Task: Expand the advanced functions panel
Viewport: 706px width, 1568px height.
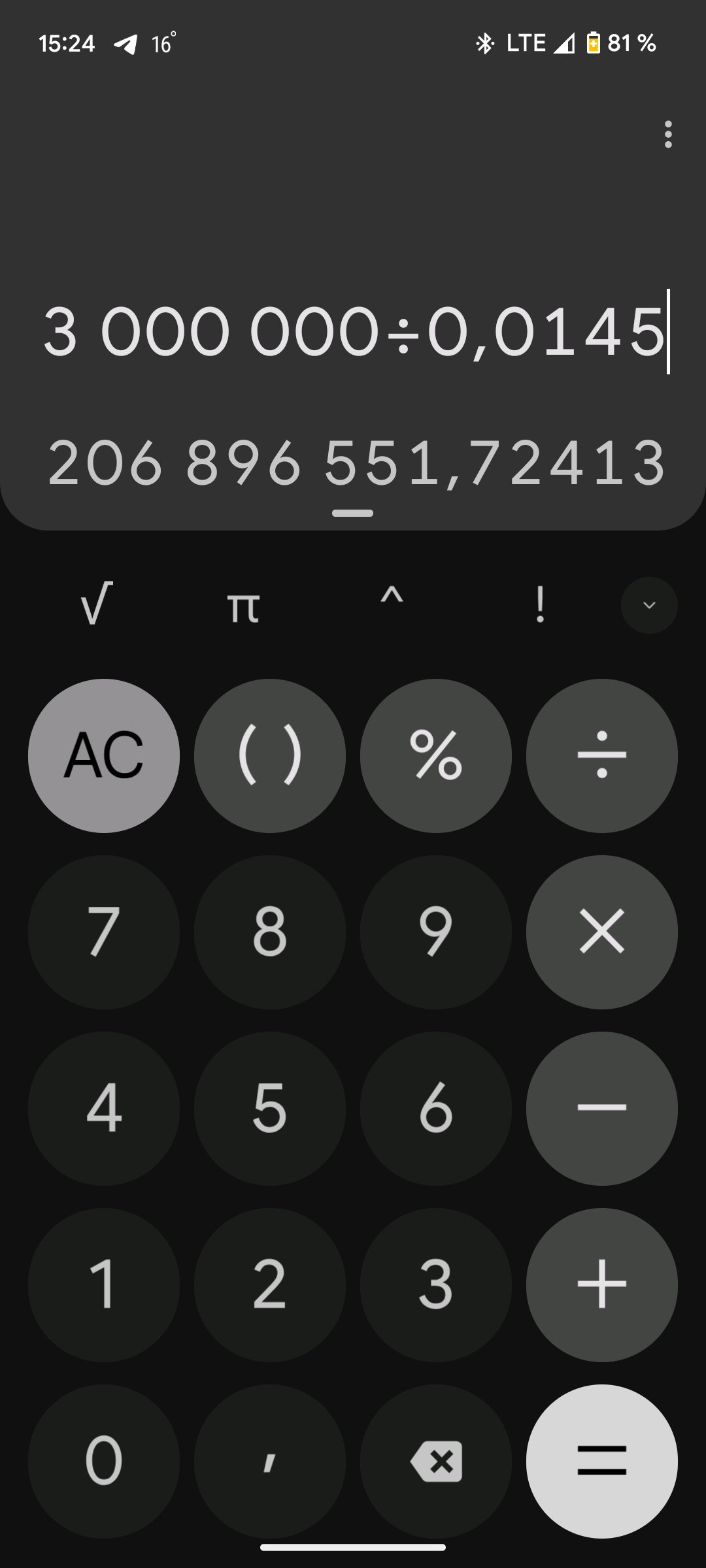Action: [x=649, y=605]
